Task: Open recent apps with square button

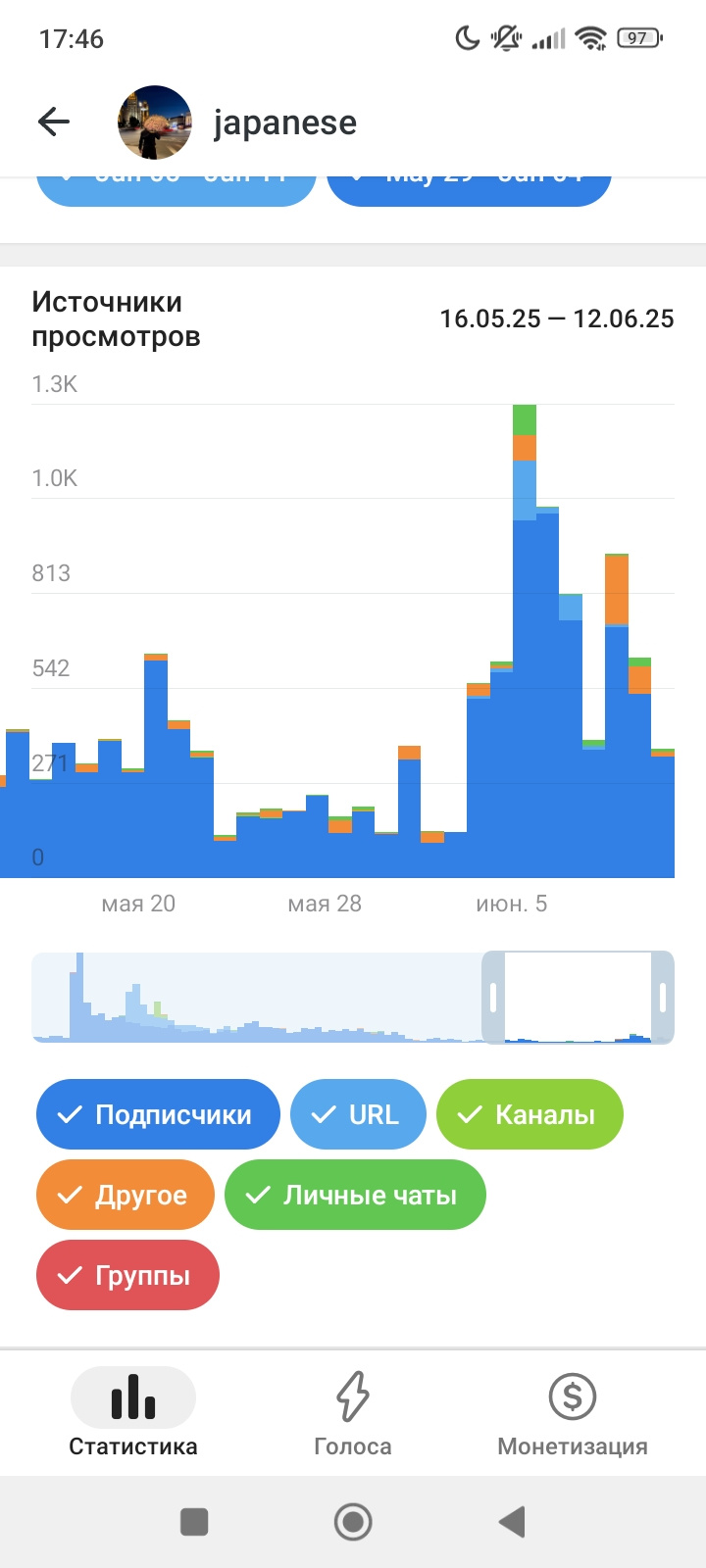Action: [x=194, y=1522]
